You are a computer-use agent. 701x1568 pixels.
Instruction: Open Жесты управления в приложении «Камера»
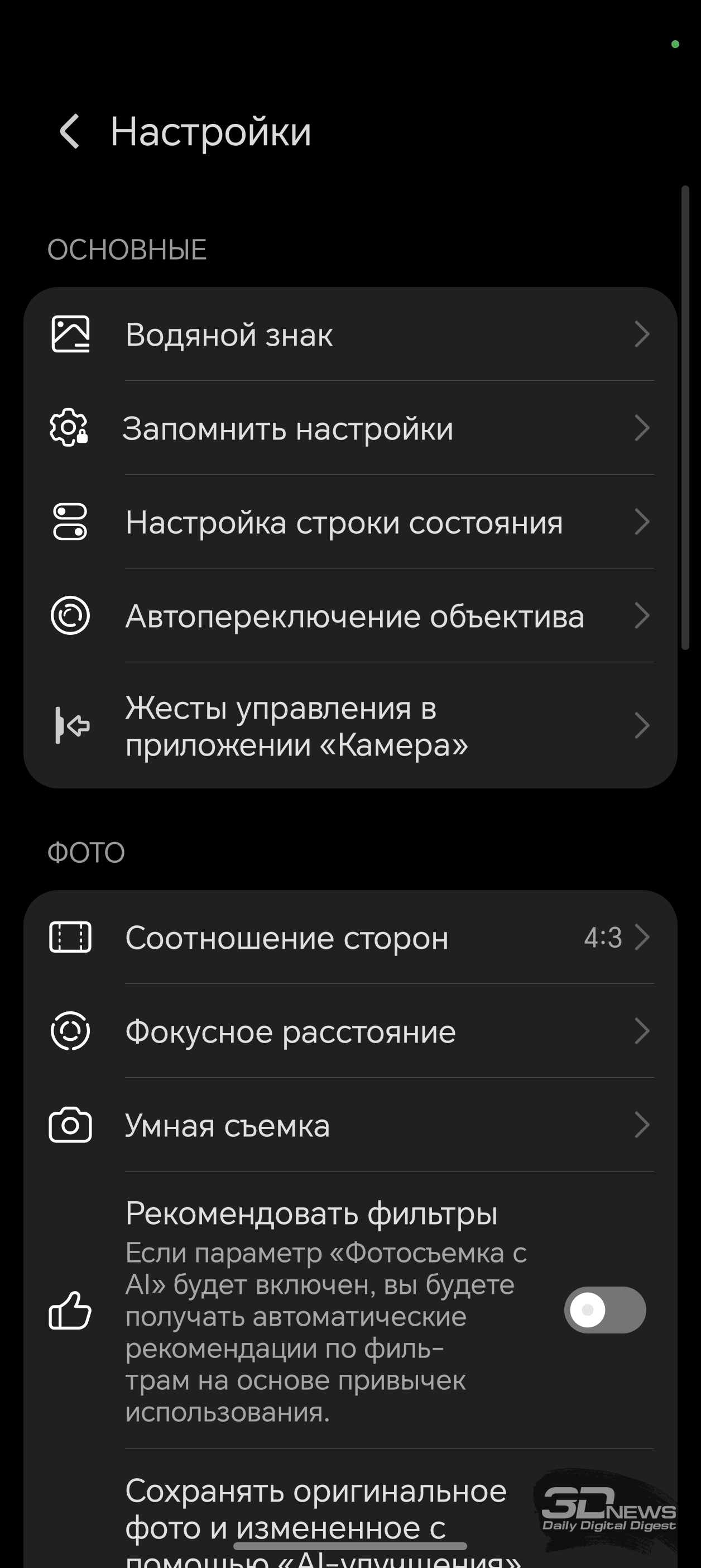click(x=350, y=725)
